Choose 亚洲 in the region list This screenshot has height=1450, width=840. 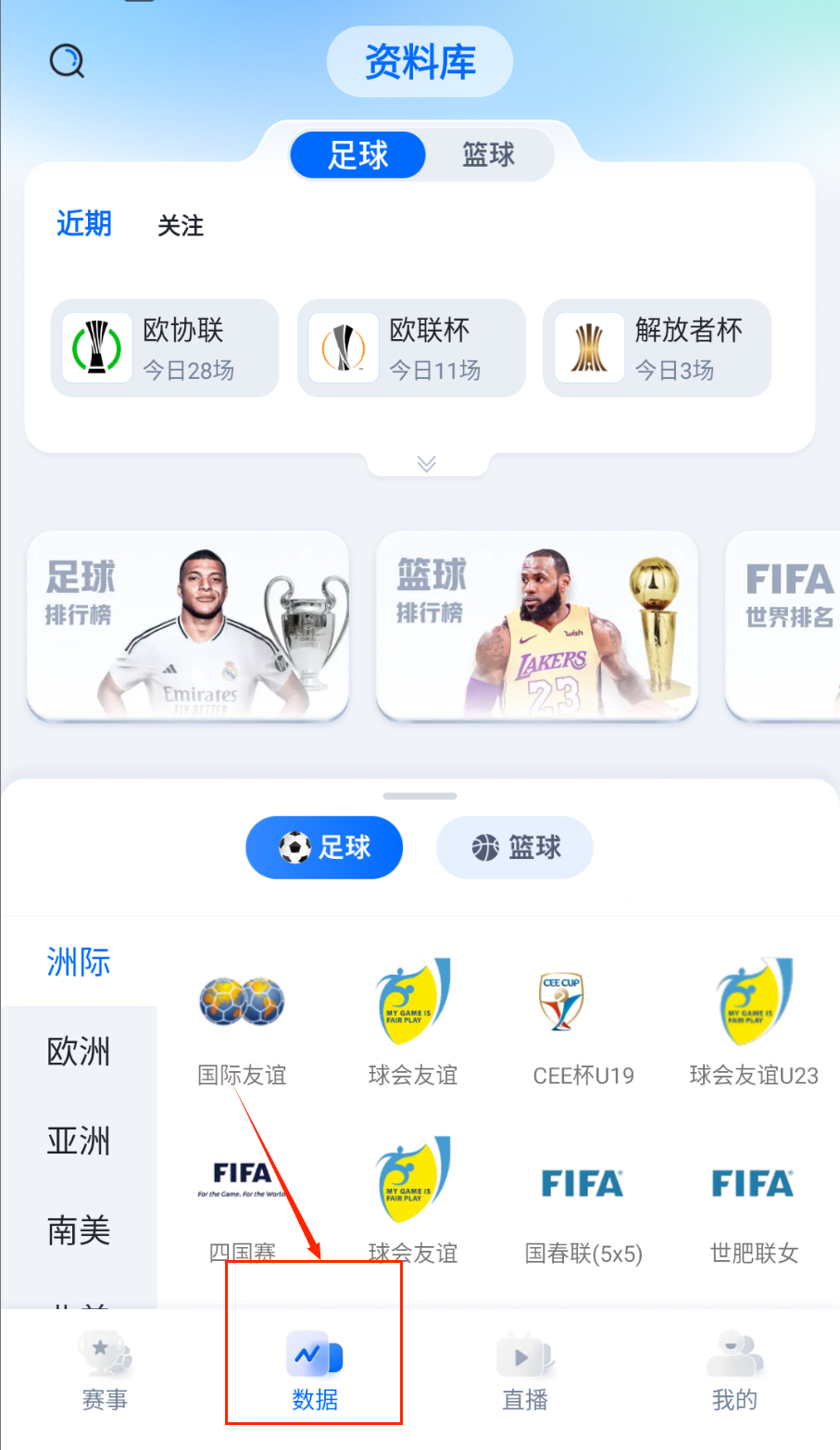point(79,1141)
